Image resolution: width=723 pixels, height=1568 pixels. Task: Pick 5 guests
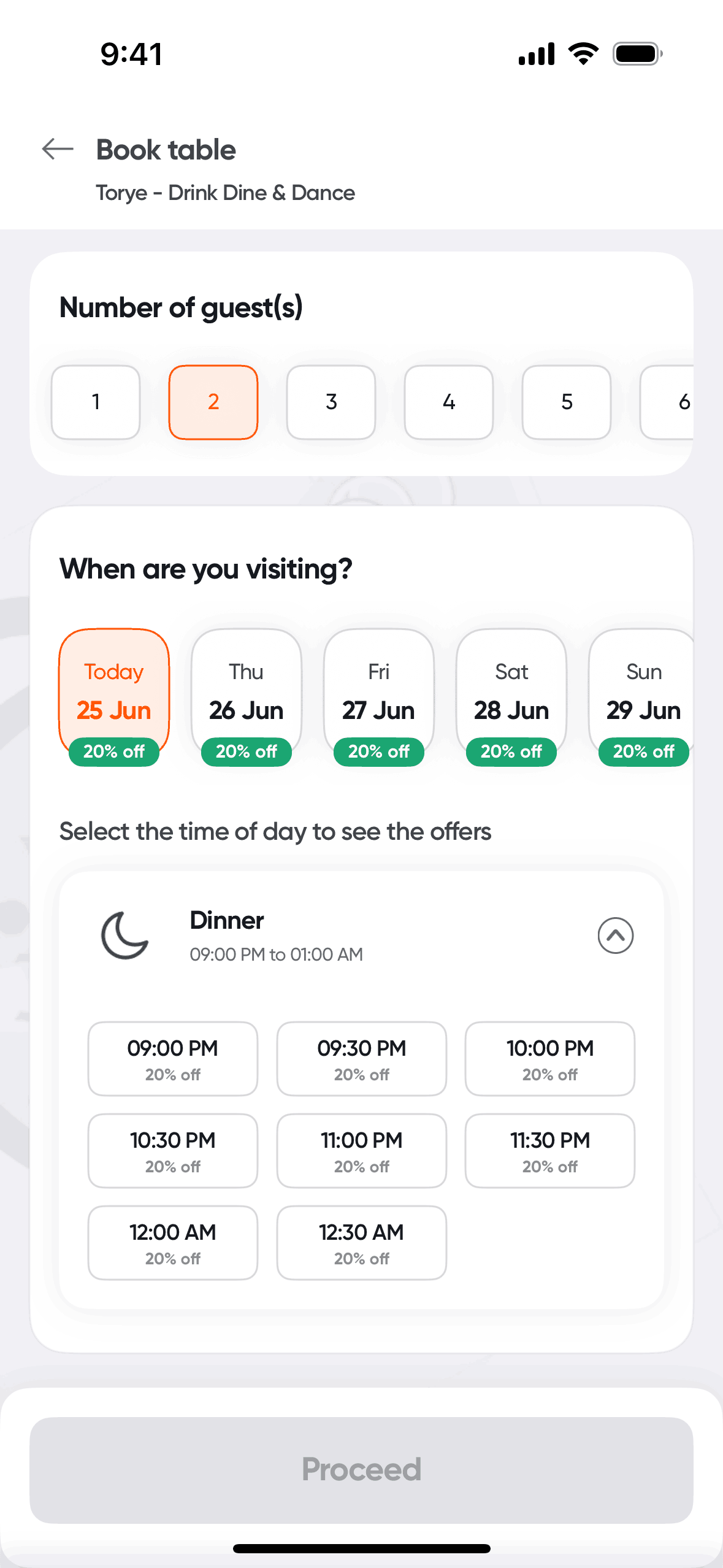(567, 402)
